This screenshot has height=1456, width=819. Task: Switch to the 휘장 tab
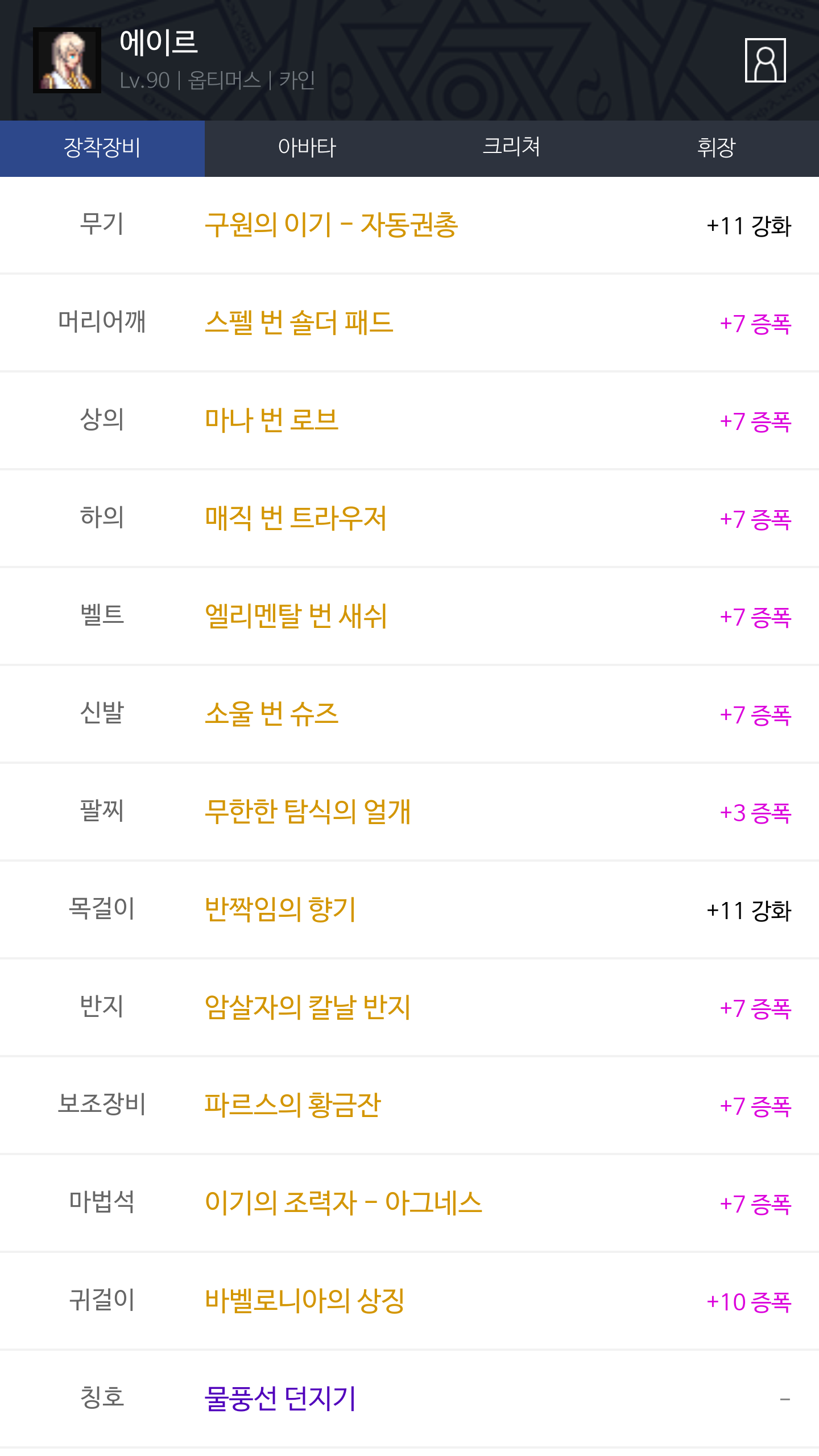[x=717, y=148]
